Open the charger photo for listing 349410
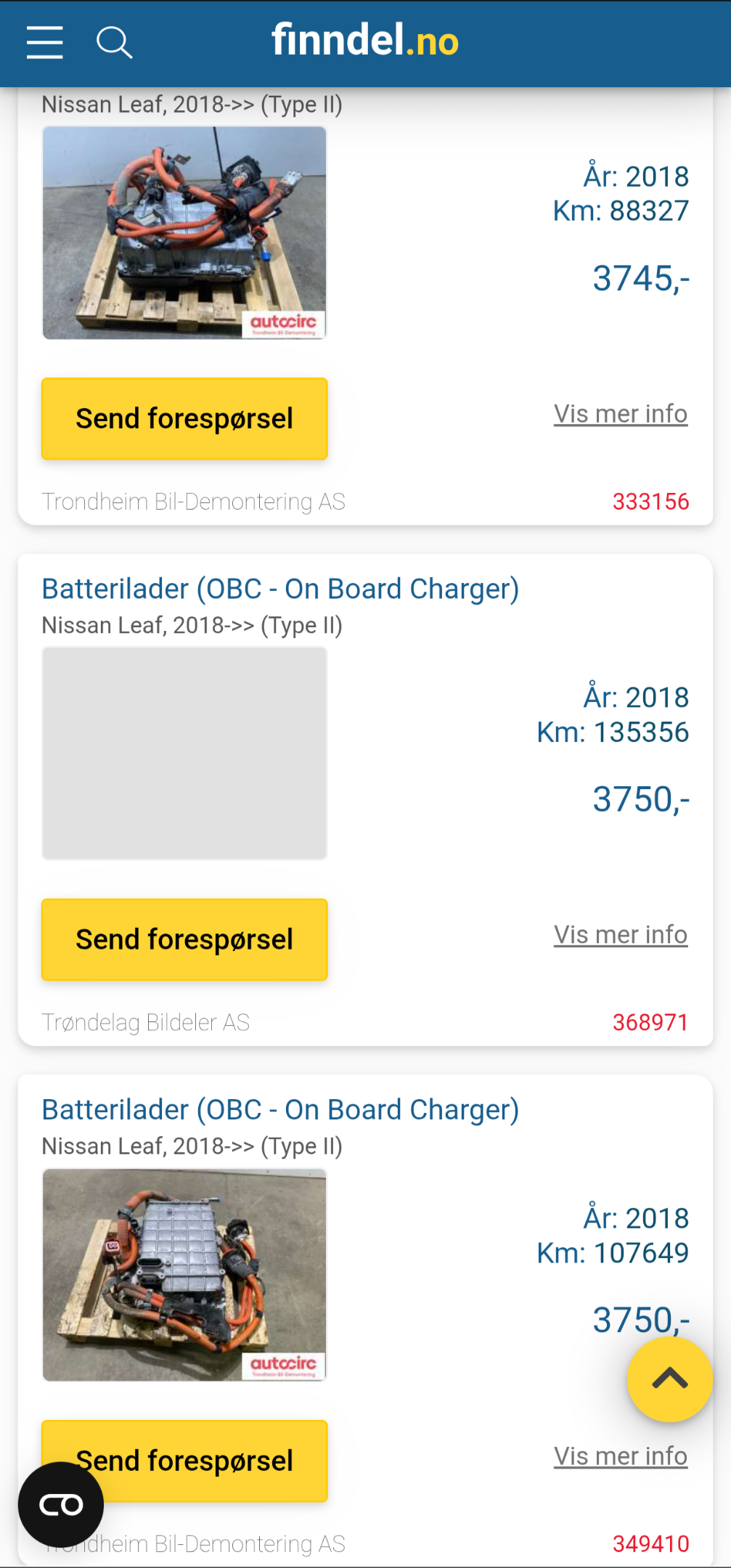Image resolution: width=731 pixels, height=1568 pixels. pos(184,1275)
